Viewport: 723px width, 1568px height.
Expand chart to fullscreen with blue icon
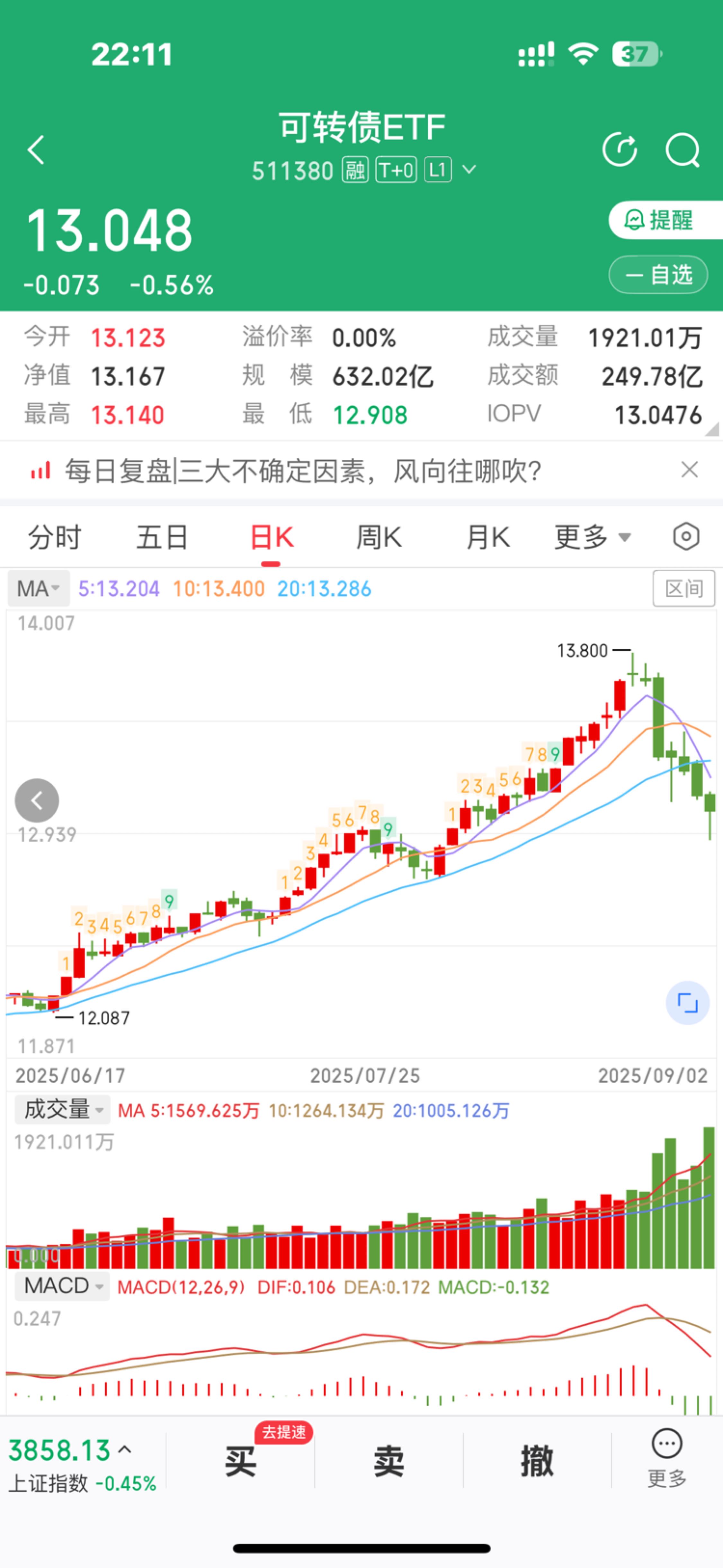[x=688, y=1003]
